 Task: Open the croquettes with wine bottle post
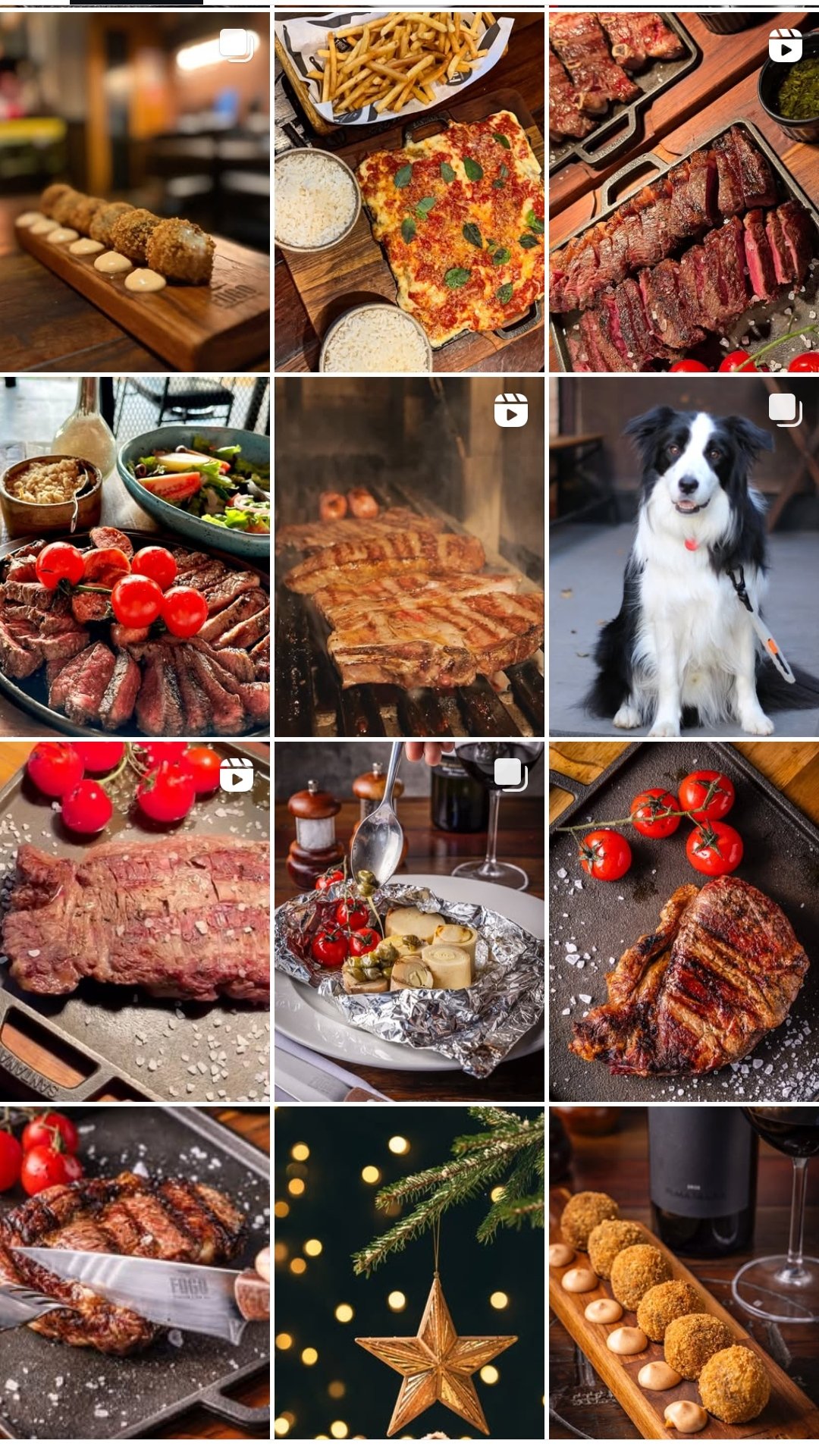click(x=684, y=1272)
